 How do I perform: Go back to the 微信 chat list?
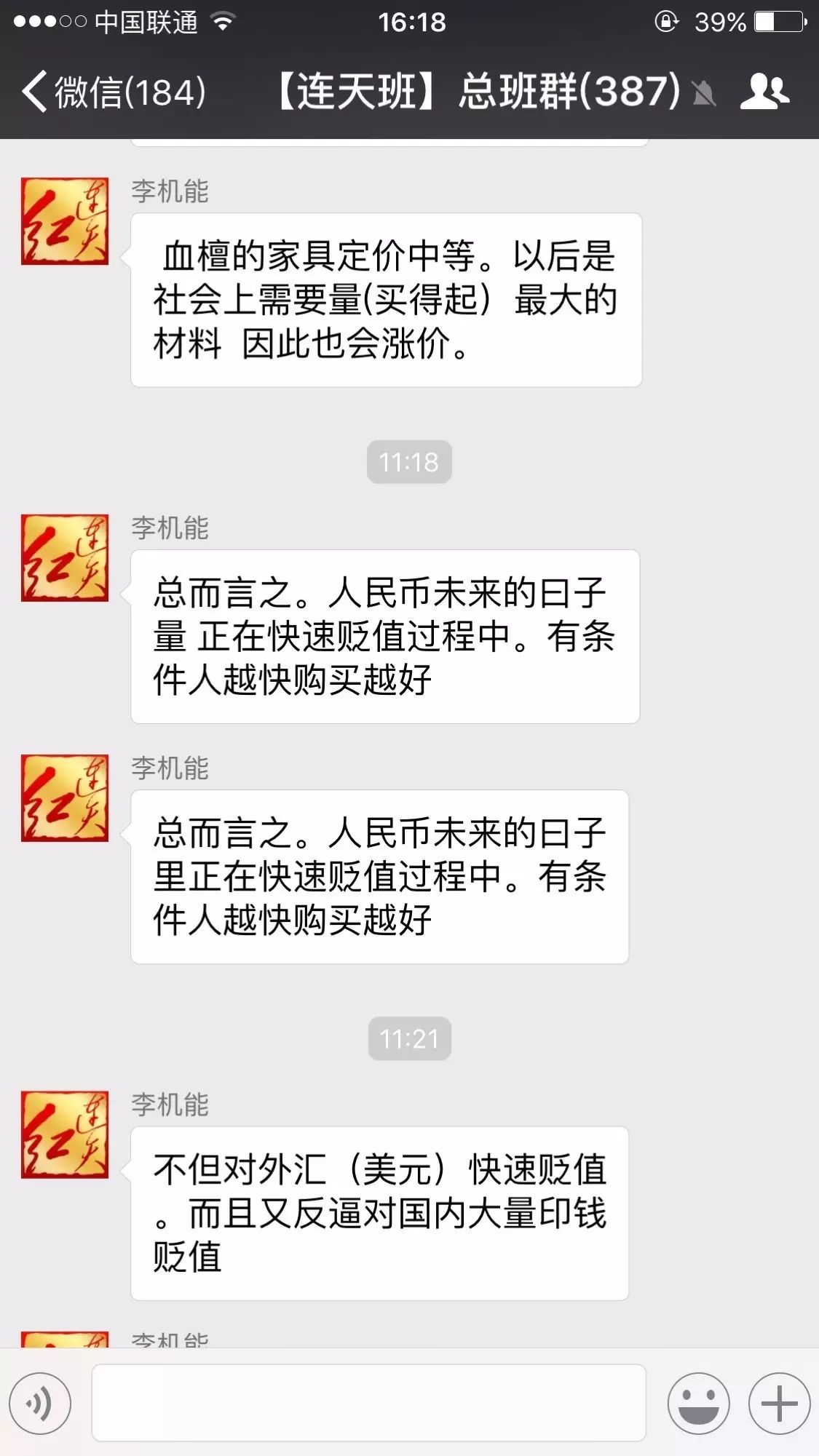coord(113,92)
